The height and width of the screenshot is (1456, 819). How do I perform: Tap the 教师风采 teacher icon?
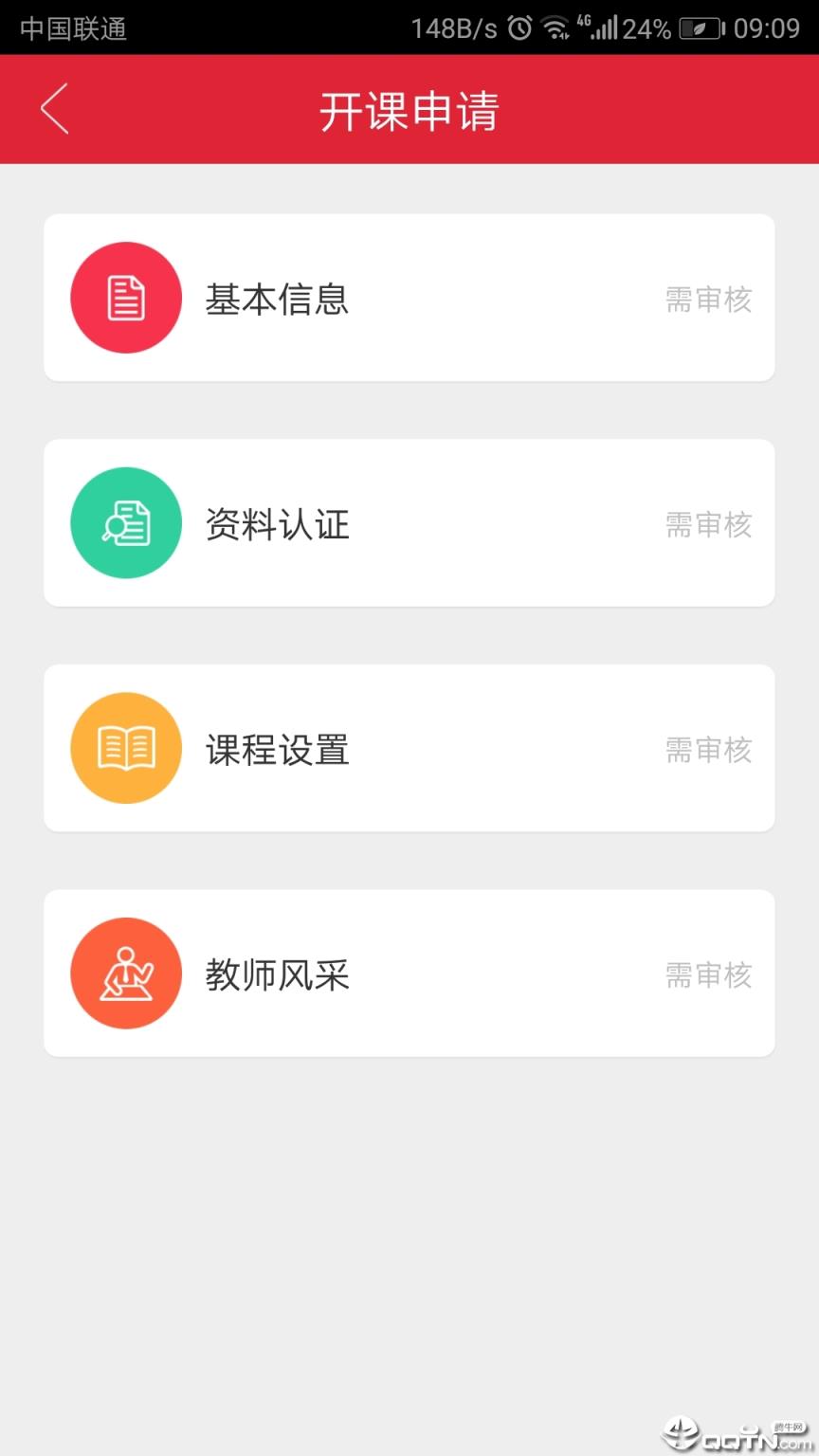pos(125,973)
